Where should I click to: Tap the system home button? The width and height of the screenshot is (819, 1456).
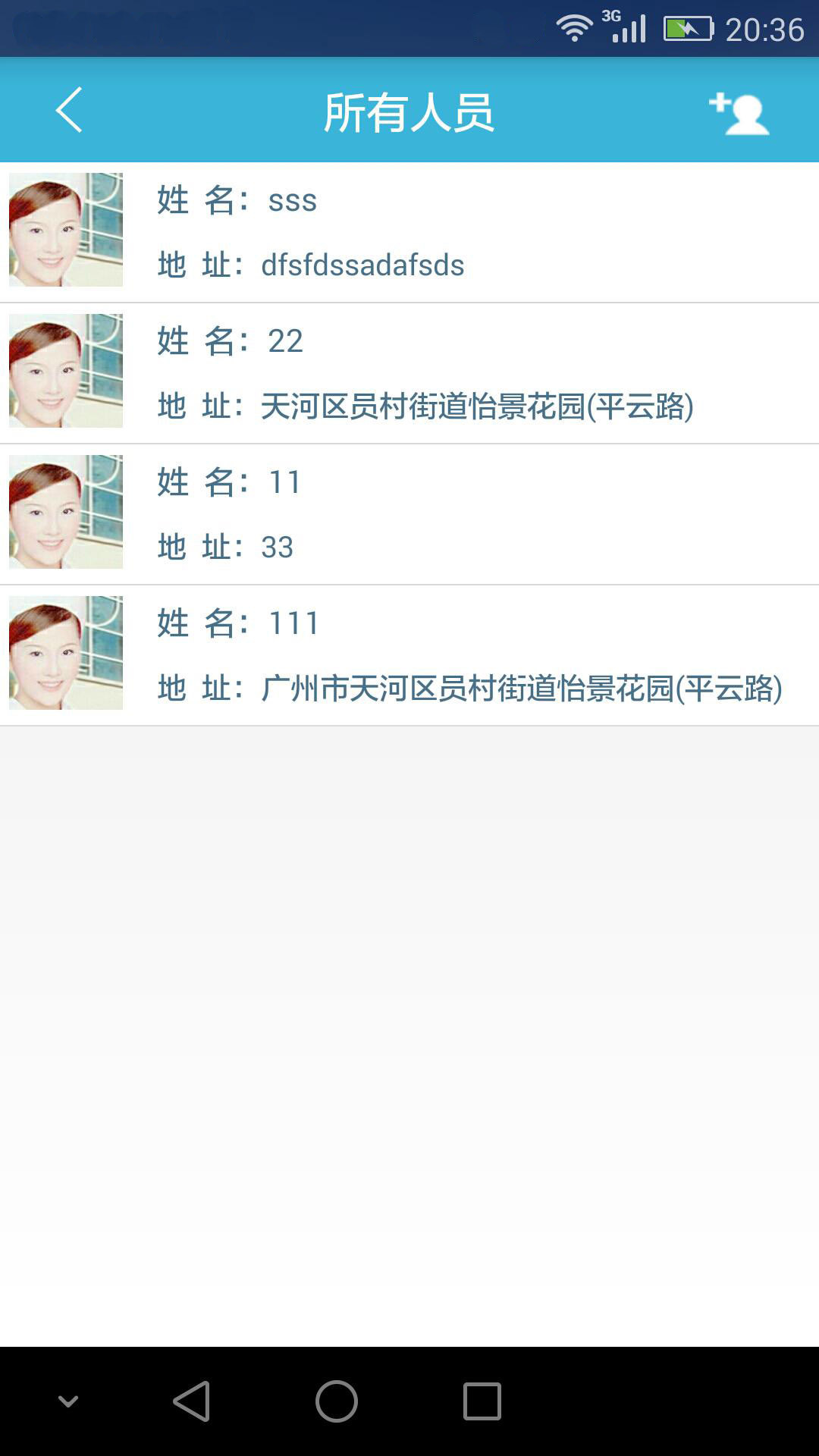336,1401
